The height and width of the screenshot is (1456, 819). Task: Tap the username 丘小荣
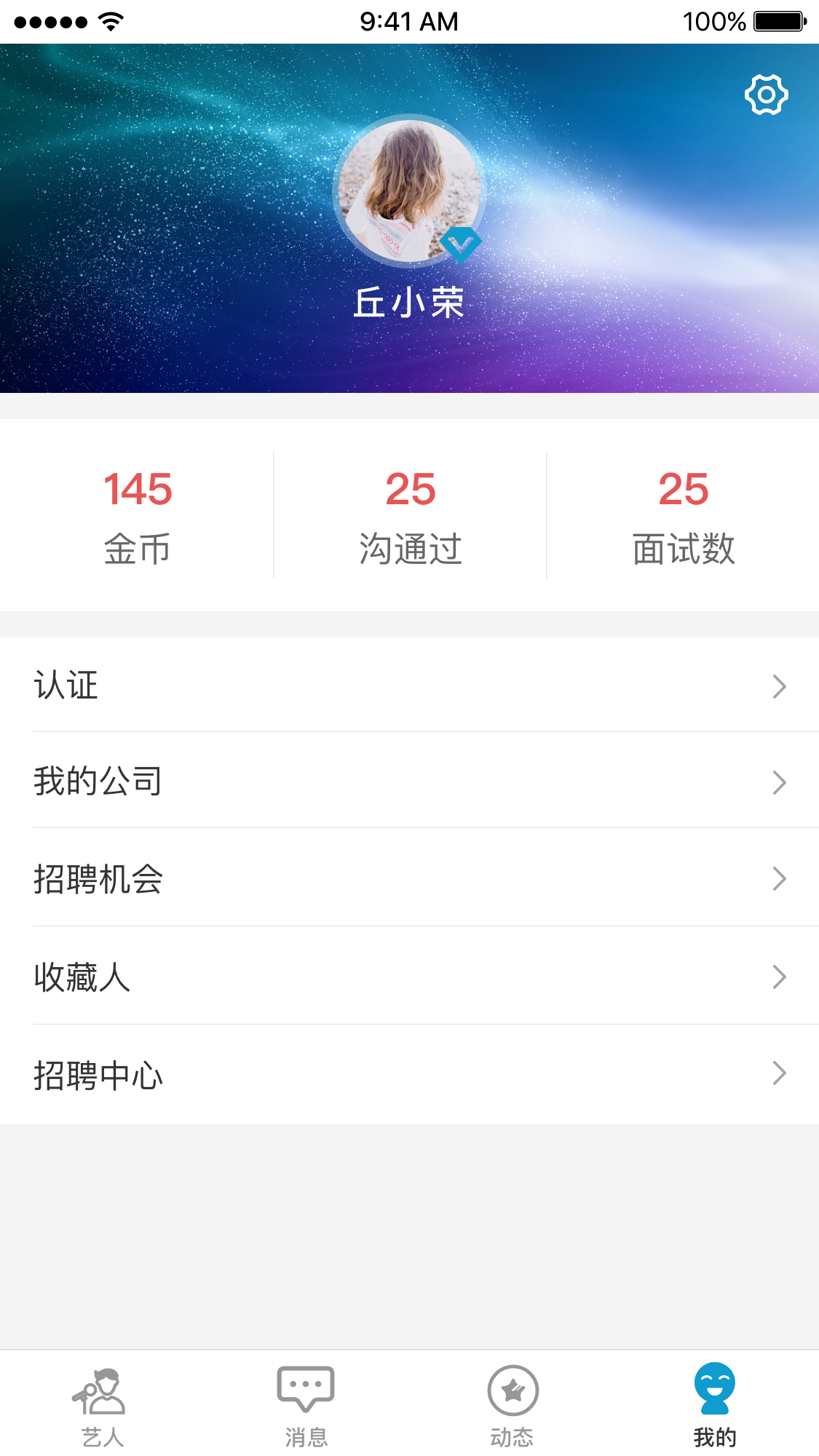click(x=409, y=304)
